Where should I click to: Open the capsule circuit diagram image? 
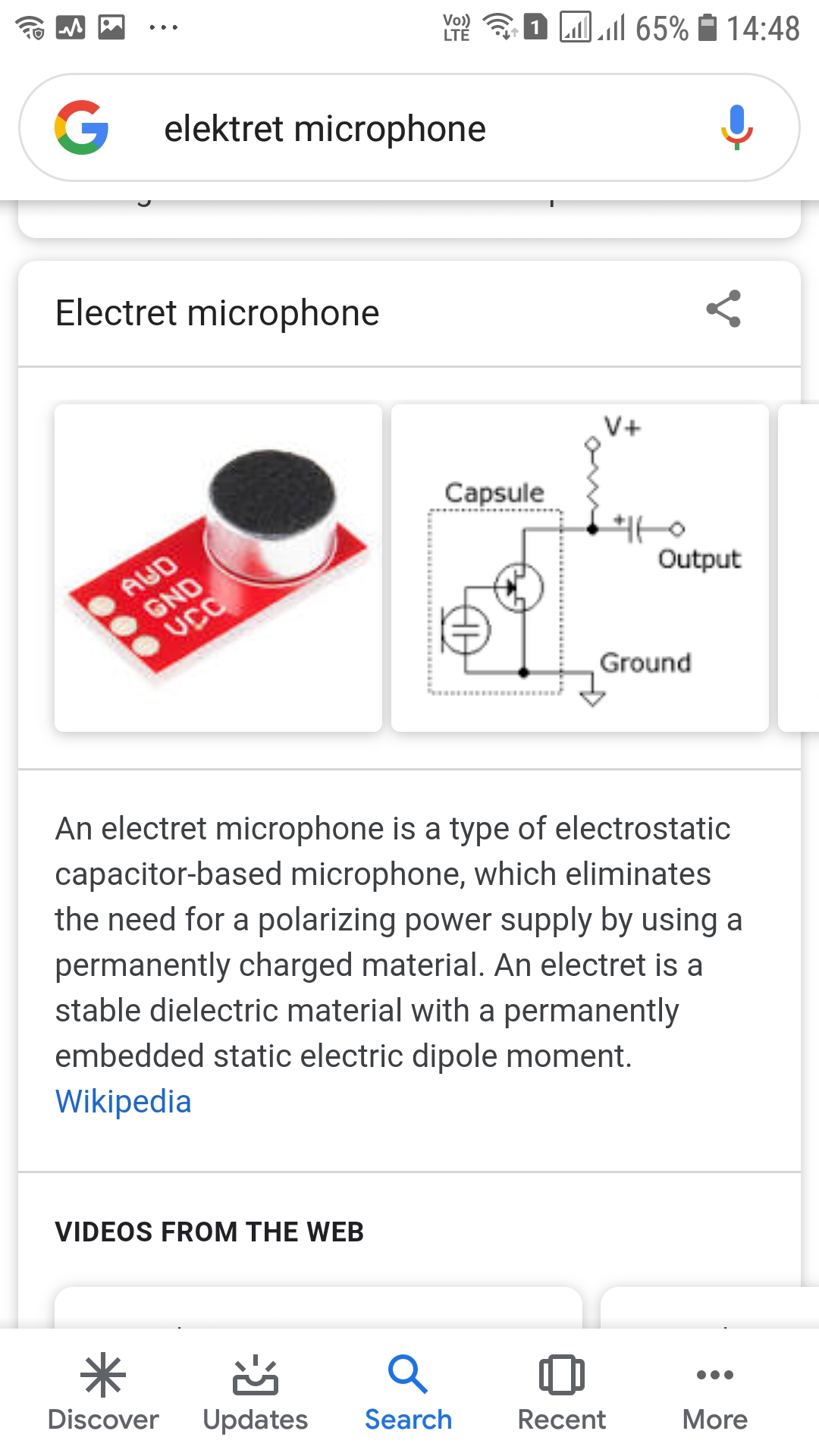click(579, 567)
